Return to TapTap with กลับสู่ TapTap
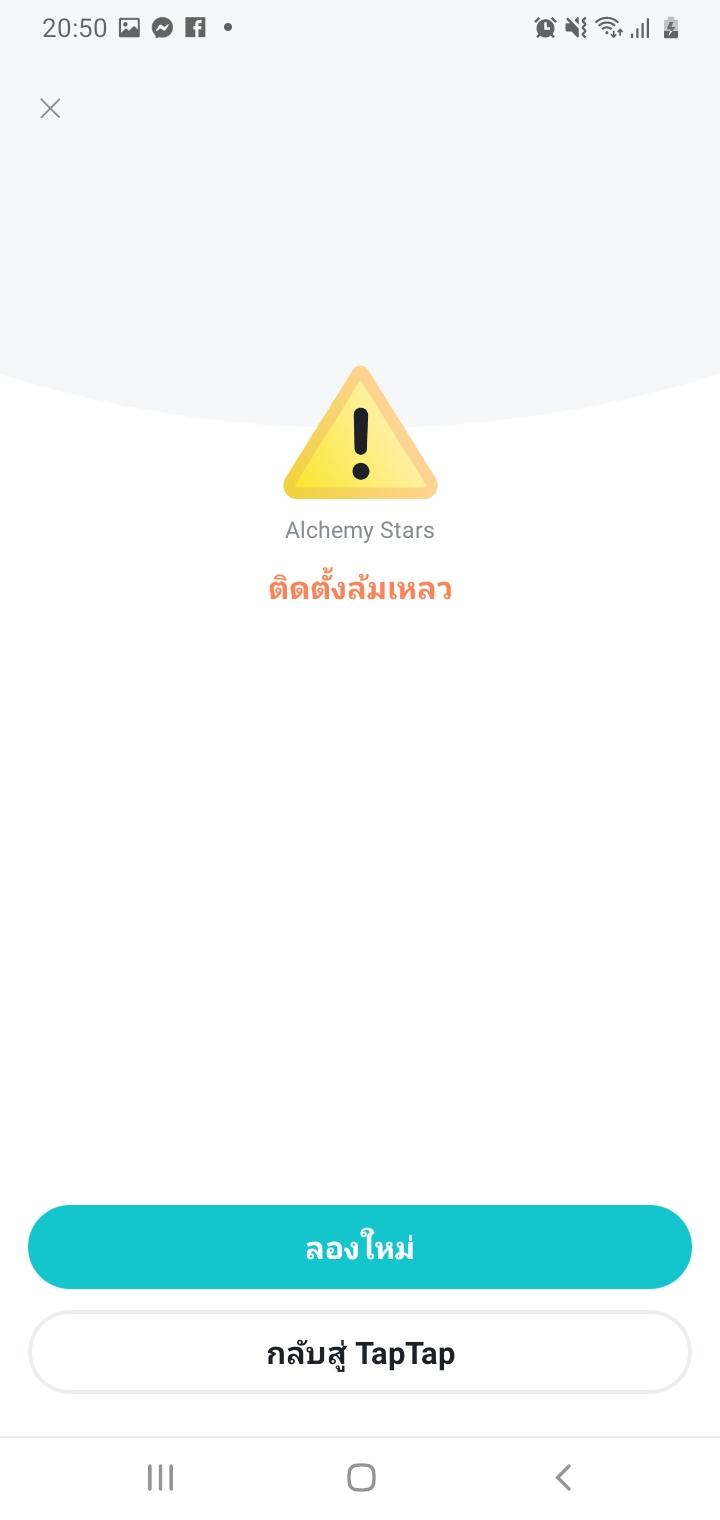 [x=360, y=1353]
